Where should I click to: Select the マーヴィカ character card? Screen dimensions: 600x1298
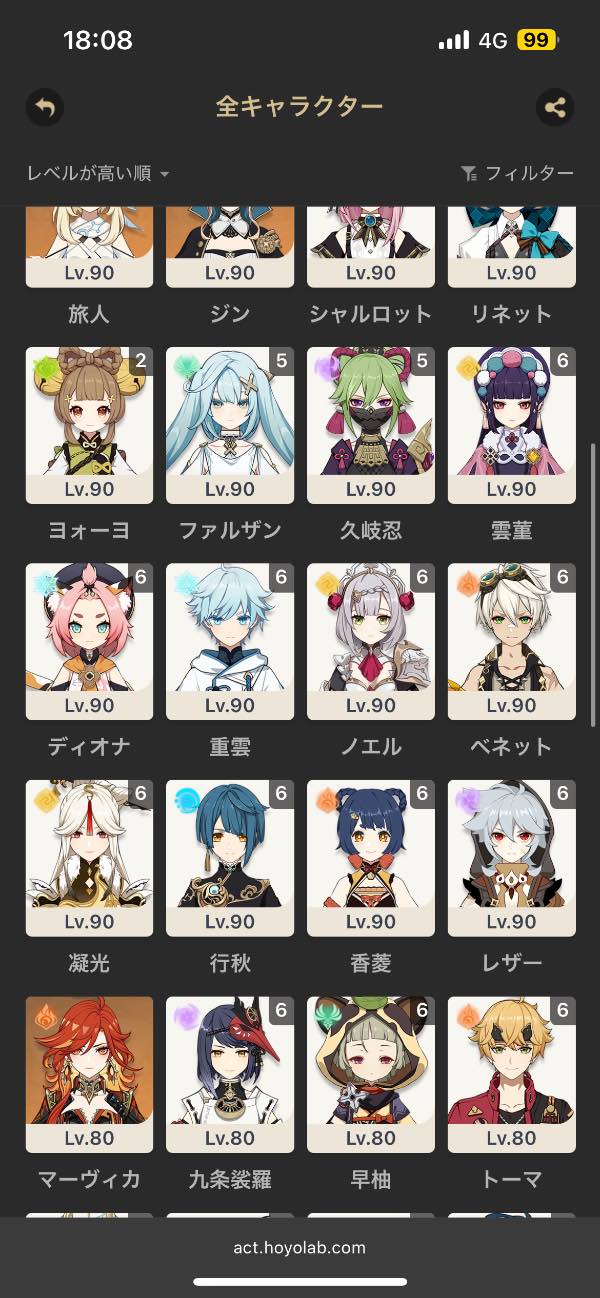point(89,1074)
